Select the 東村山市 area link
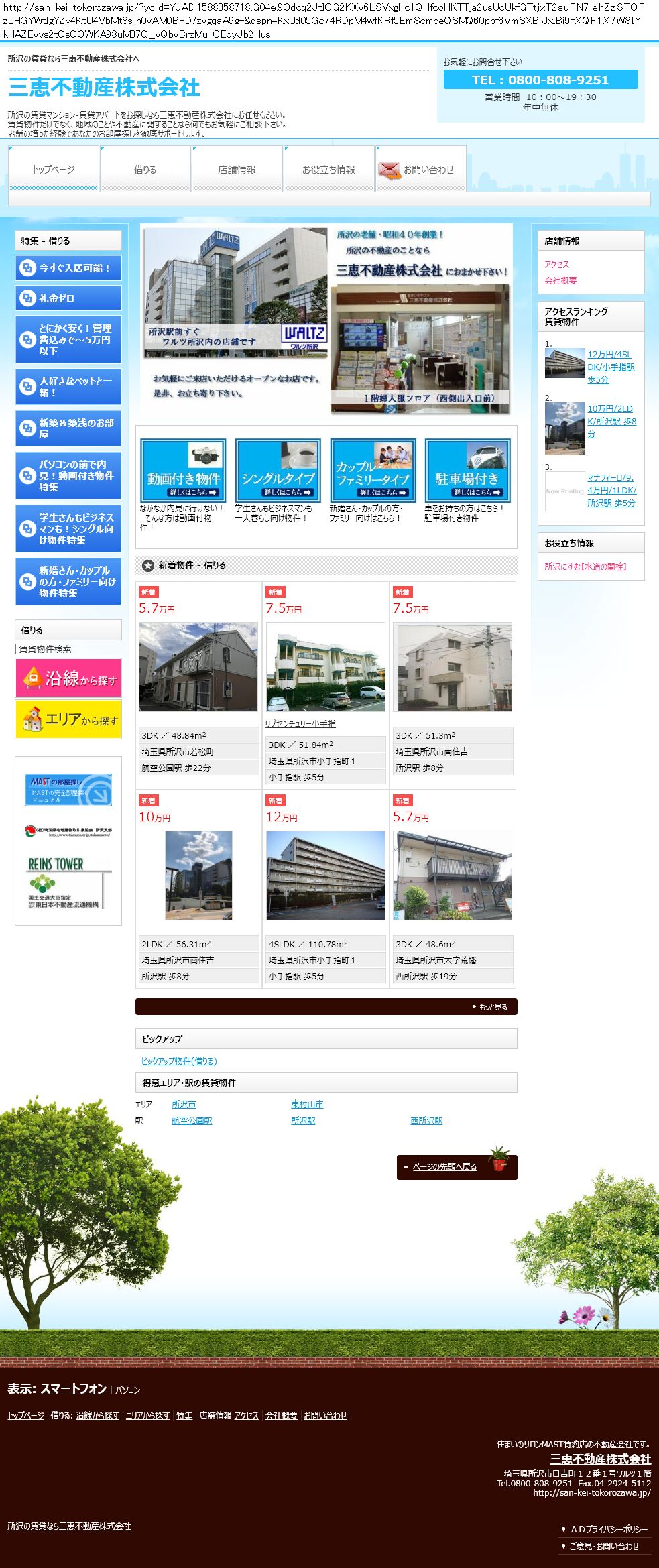This screenshot has width=659, height=1568. point(307,1104)
